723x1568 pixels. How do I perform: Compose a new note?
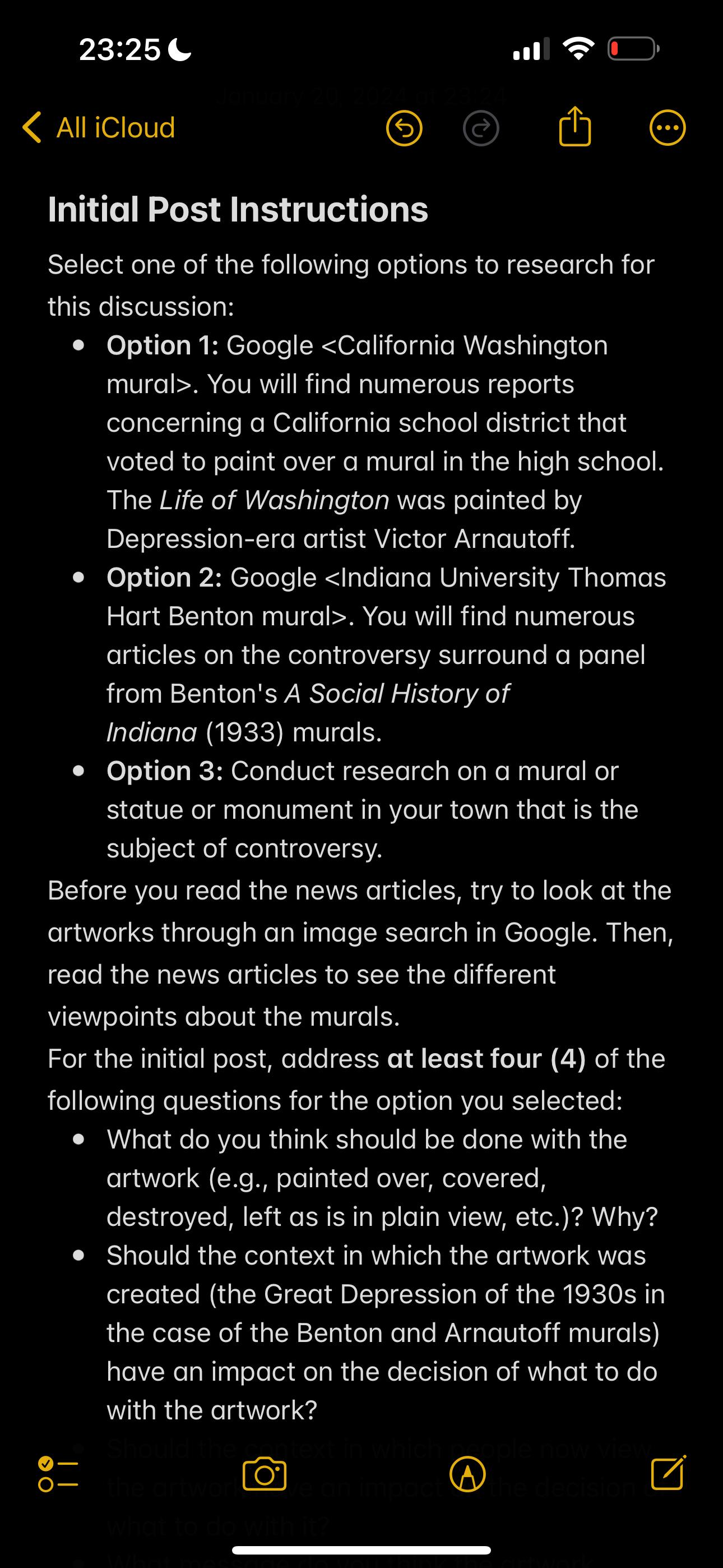pyautogui.click(x=669, y=1473)
